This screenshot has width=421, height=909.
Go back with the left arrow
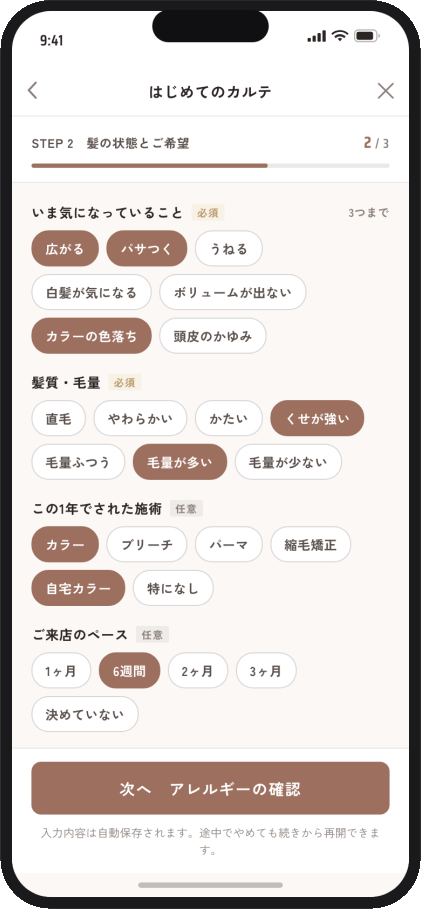32,90
